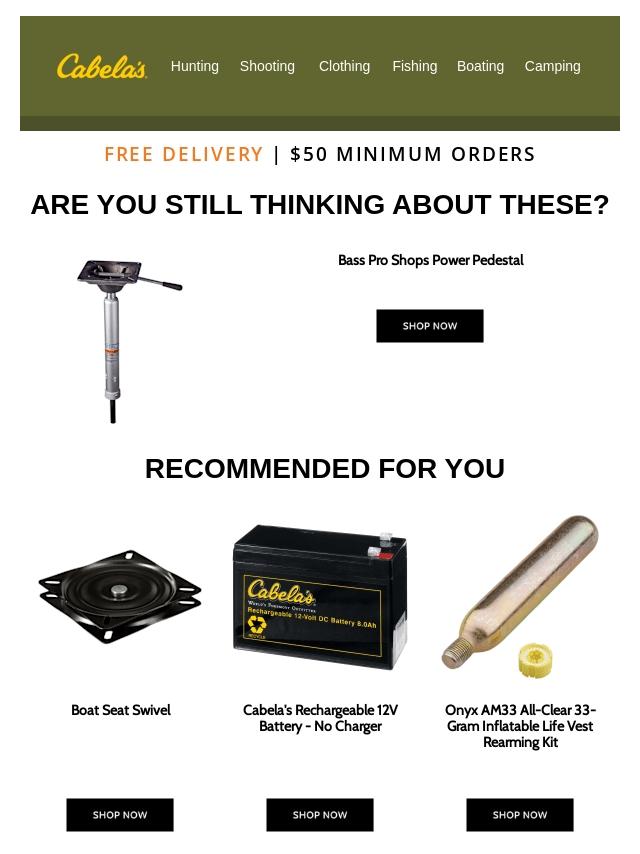640x854 pixels.
Task: Shop now for Cabela's Rechargeable 12V Battery
Action: click(x=320, y=815)
